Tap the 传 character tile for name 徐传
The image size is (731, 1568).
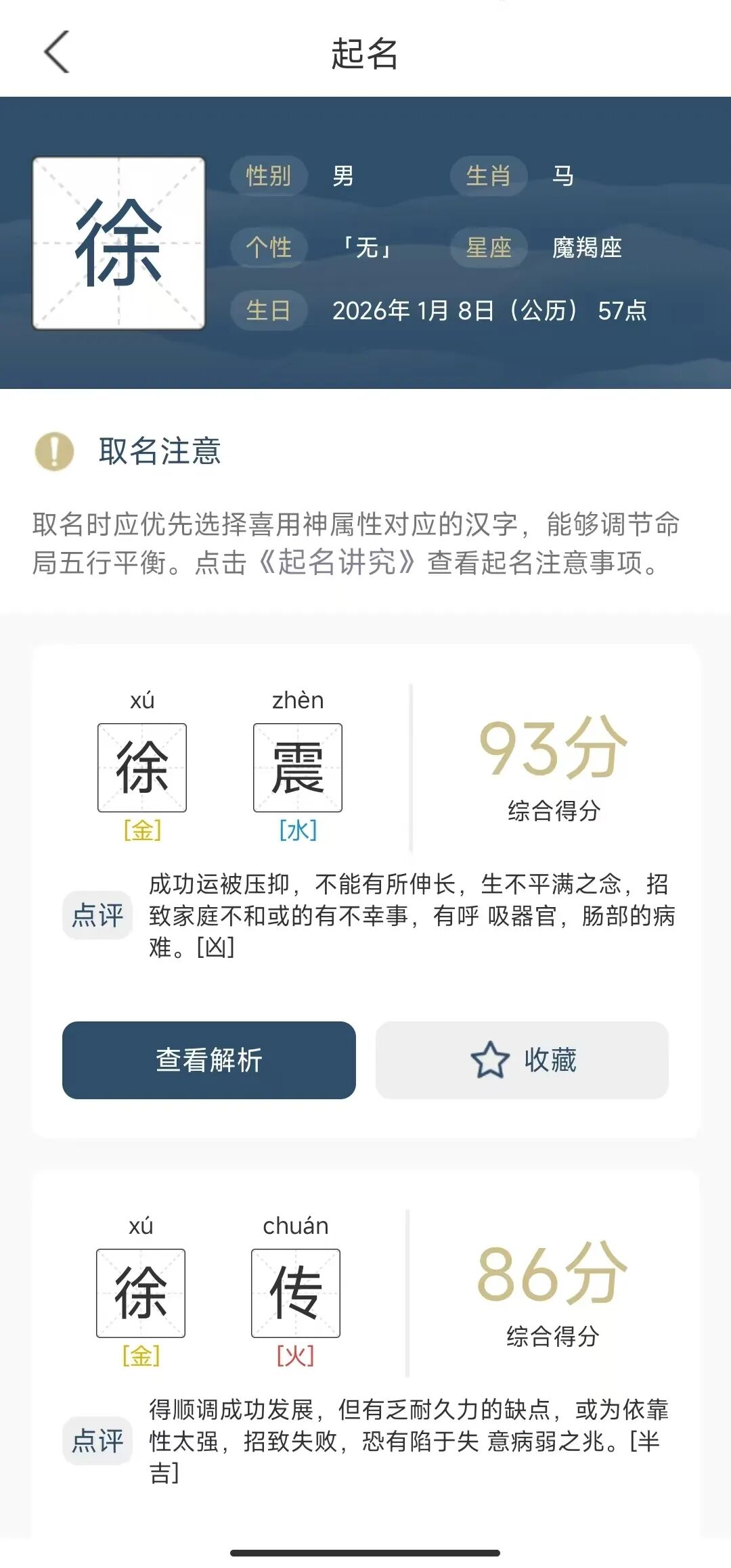(296, 1292)
